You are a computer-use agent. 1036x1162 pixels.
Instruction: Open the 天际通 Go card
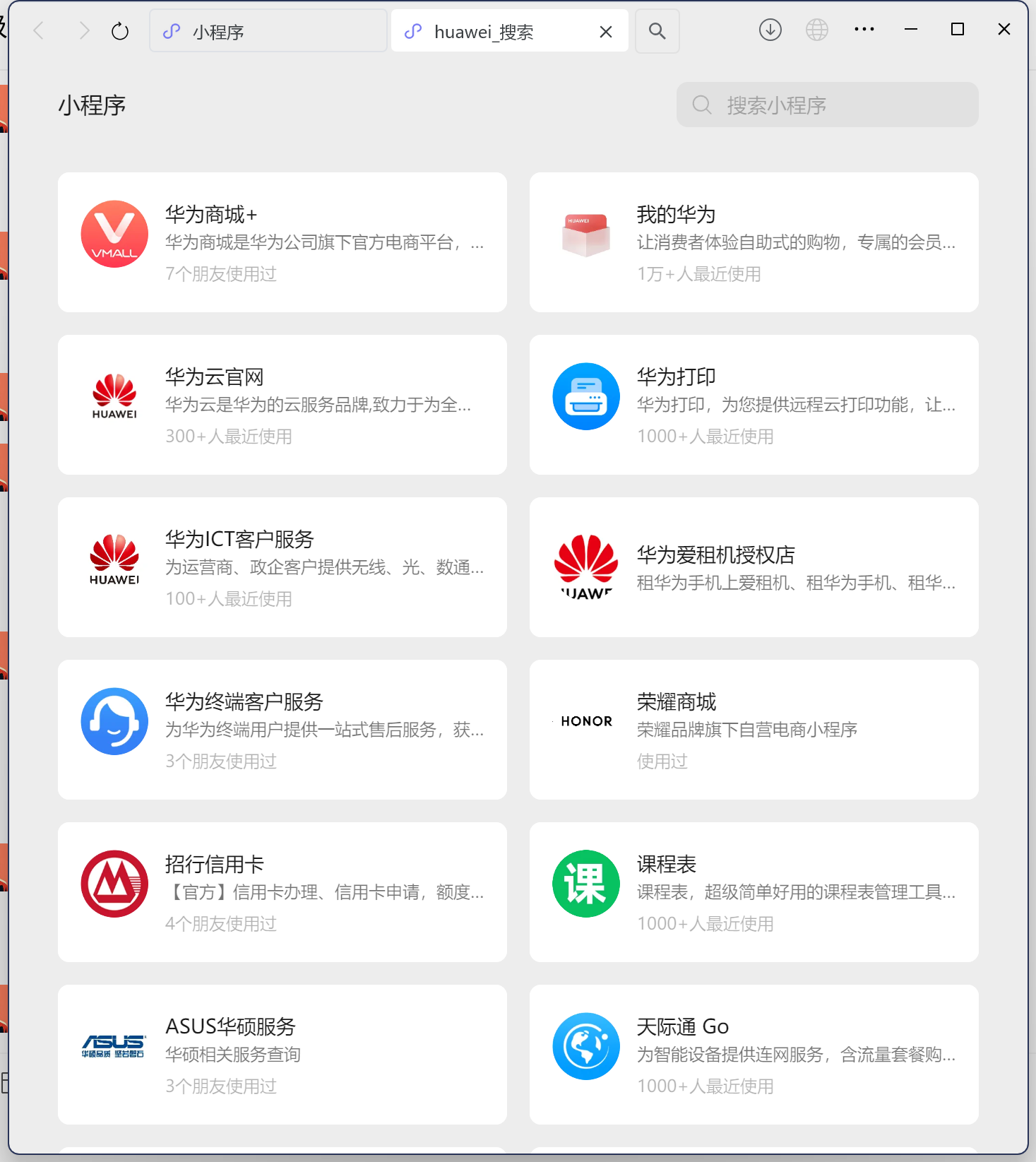point(754,1055)
